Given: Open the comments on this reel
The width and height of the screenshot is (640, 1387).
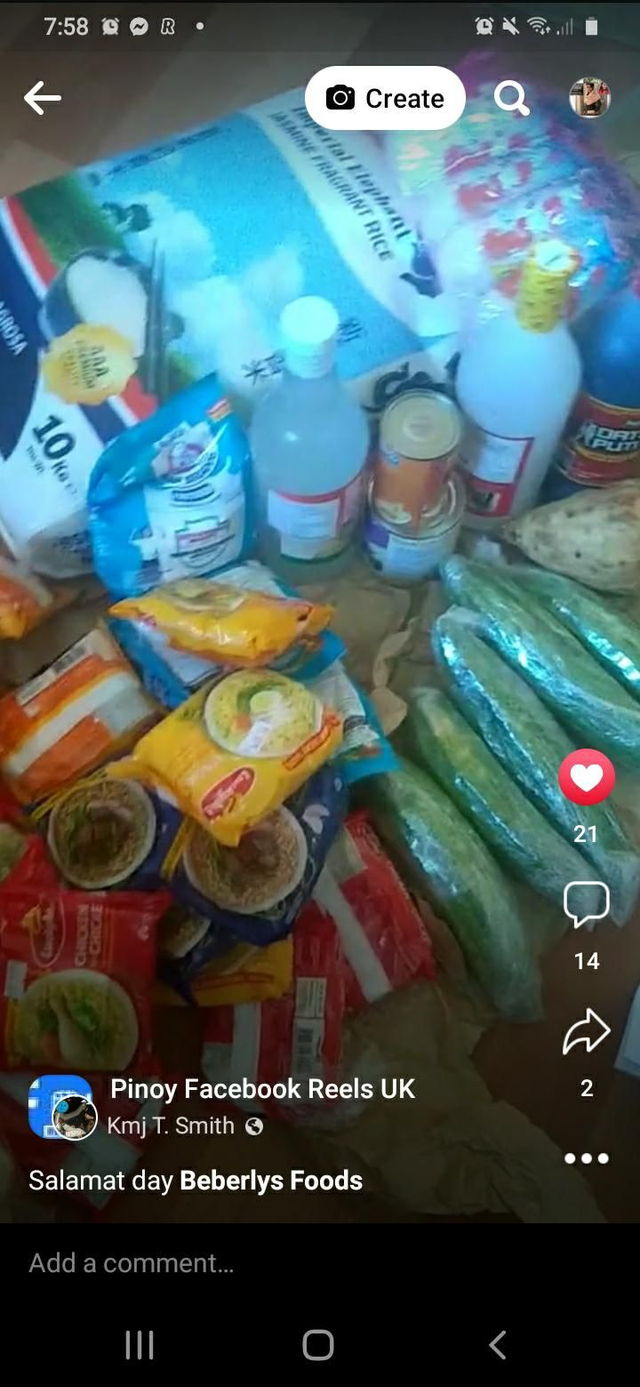Looking at the screenshot, I should click(586, 905).
